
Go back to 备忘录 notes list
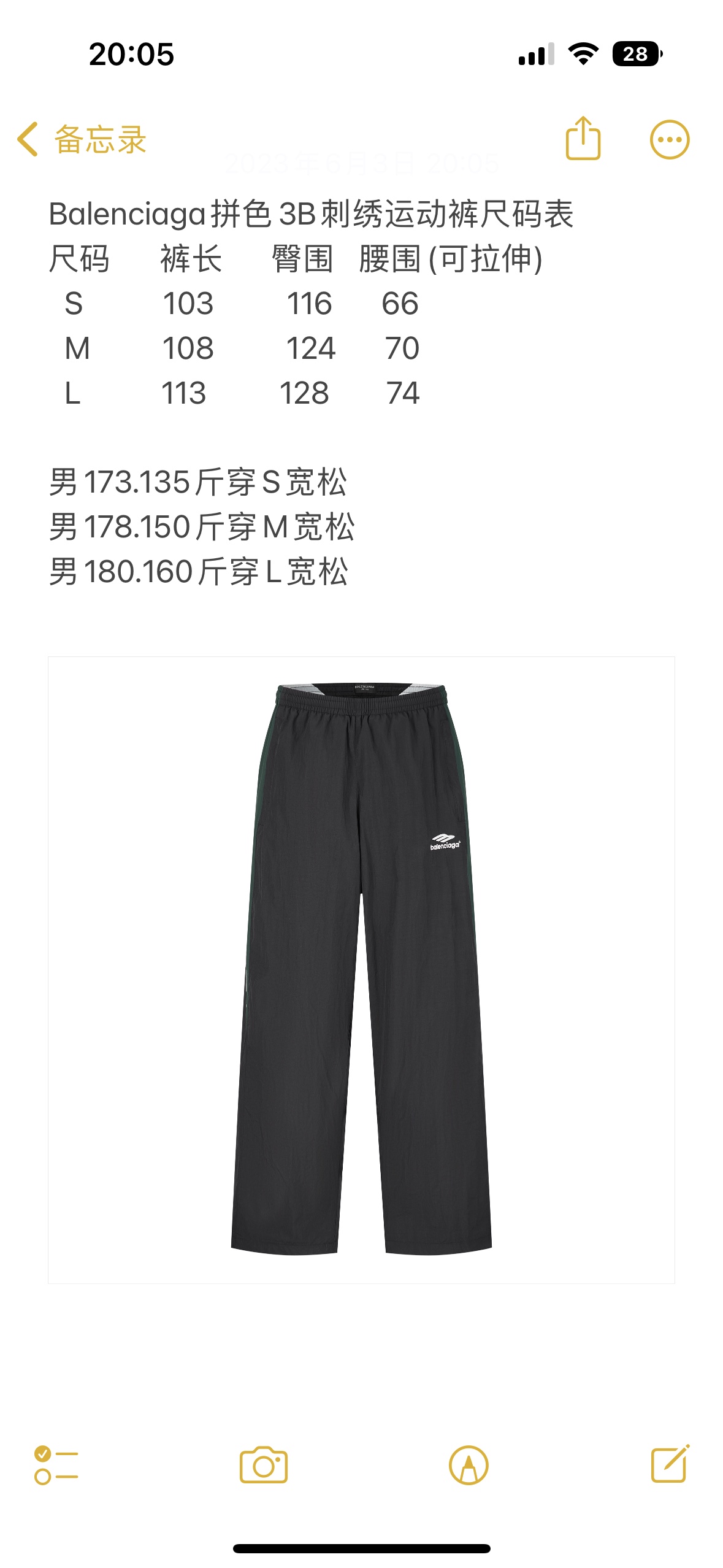82,139
